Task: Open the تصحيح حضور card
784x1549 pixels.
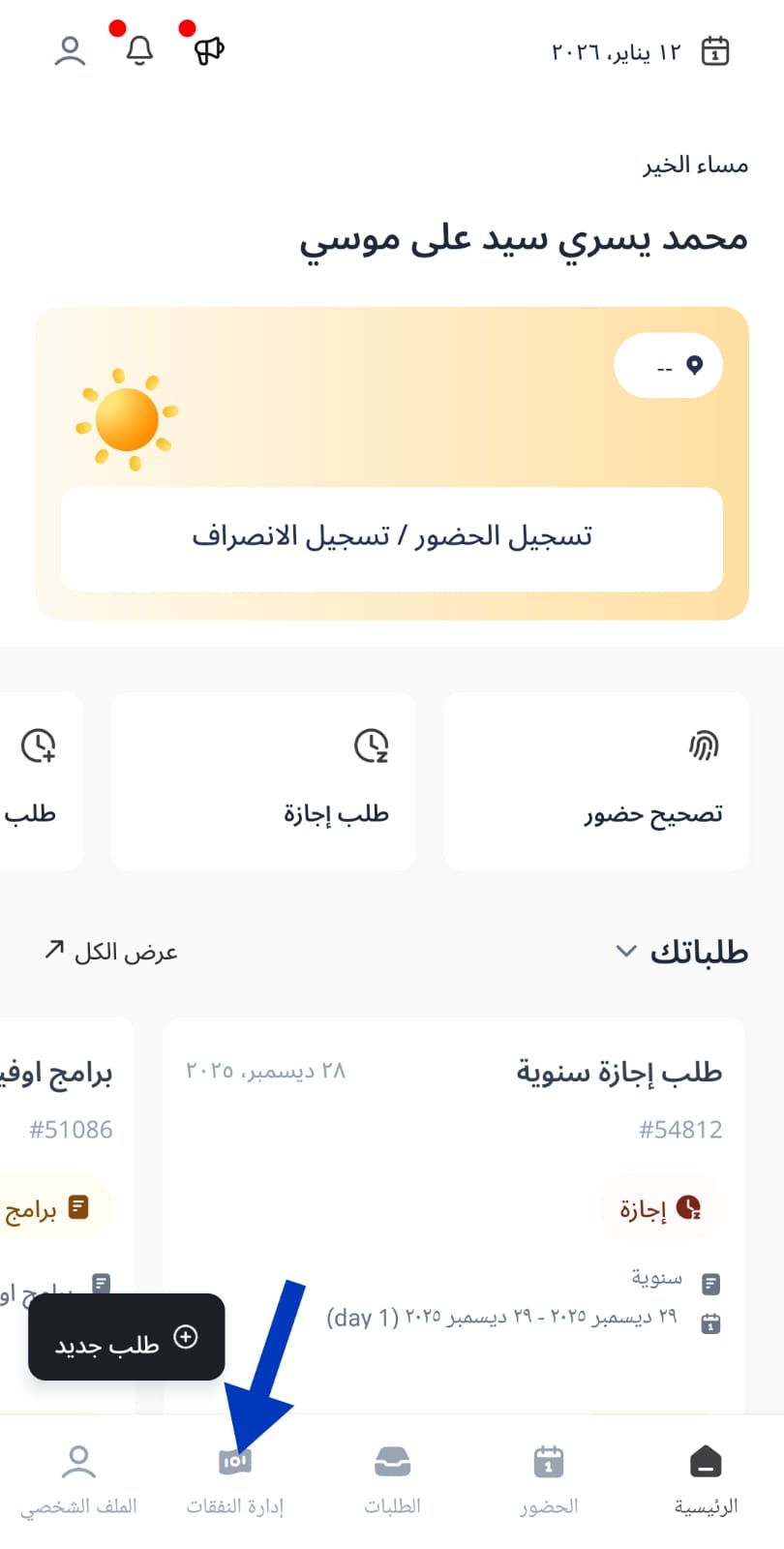Action: [x=596, y=780]
